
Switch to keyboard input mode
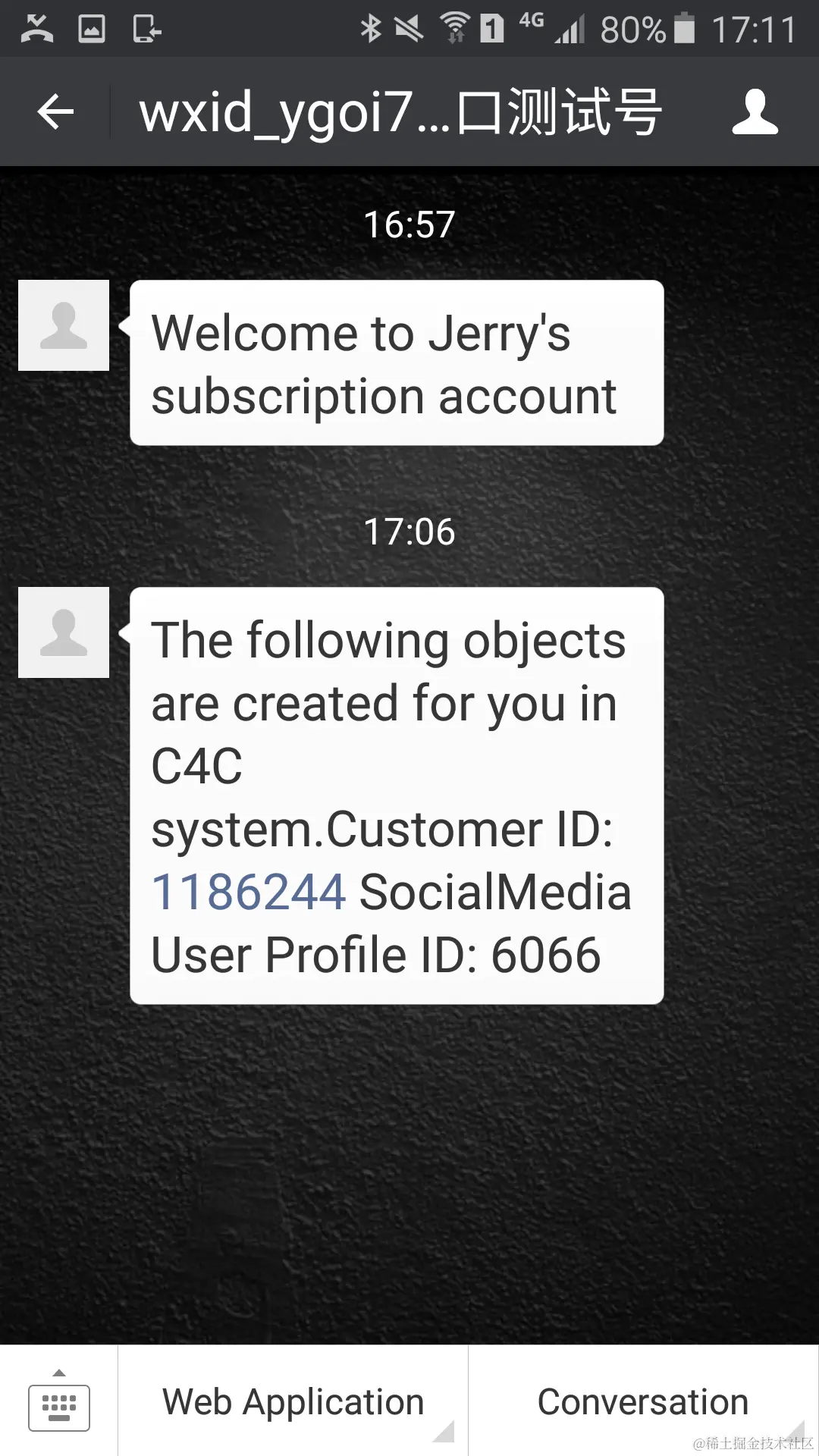click(x=58, y=1401)
